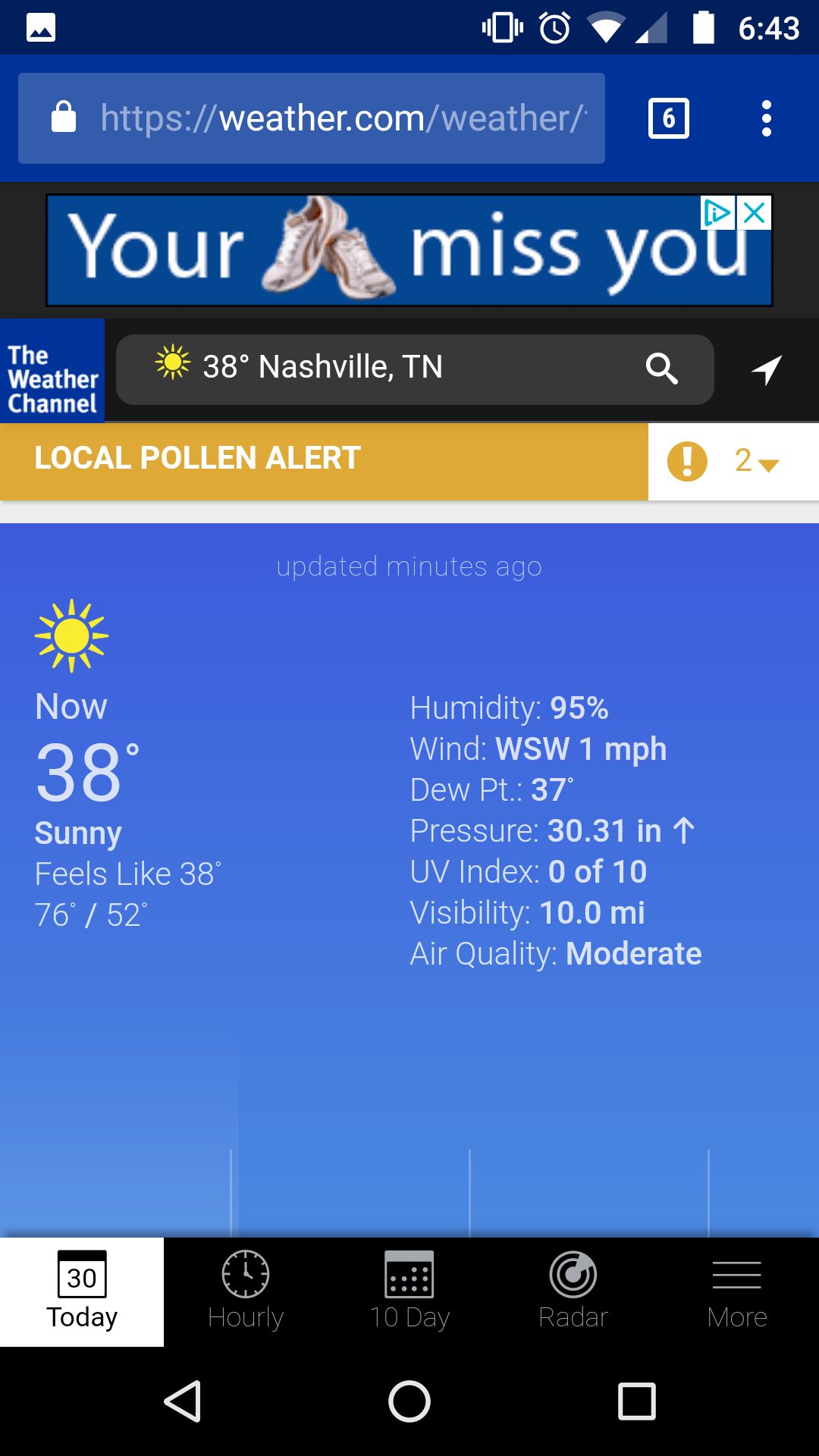819x1456 pixels.
Task: Search for a location in the Nashville field
Action: pyautogui.click(x=415, y=369)
